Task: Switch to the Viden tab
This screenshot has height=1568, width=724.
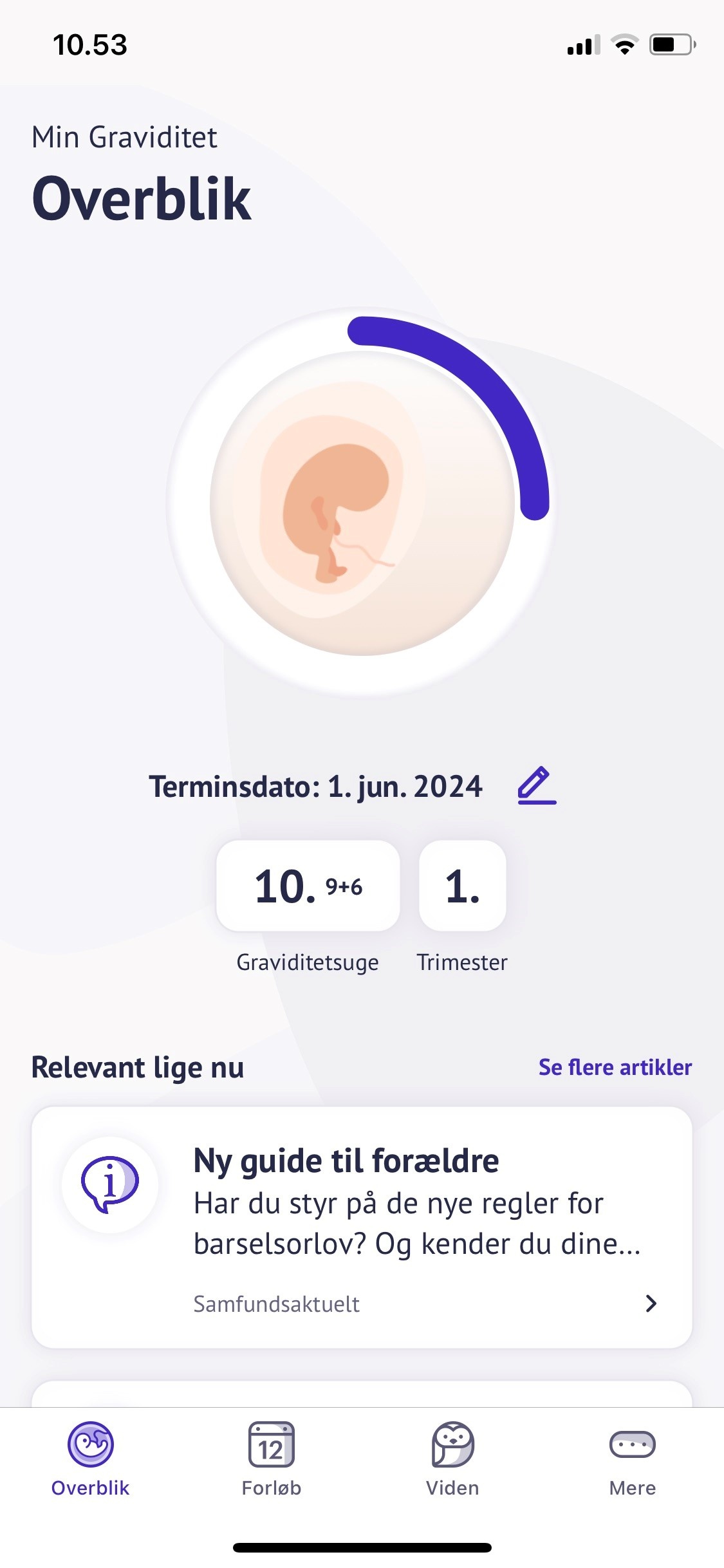Action: [452, 1459]
